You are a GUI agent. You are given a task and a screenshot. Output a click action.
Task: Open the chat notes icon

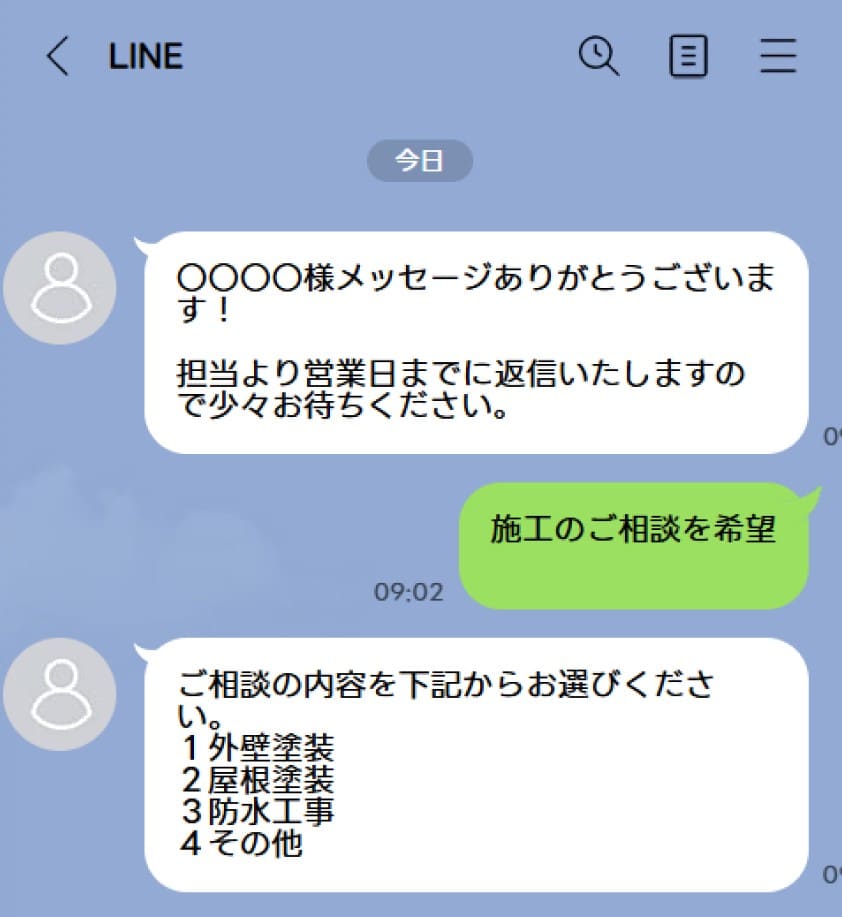(x=688, y=56)
